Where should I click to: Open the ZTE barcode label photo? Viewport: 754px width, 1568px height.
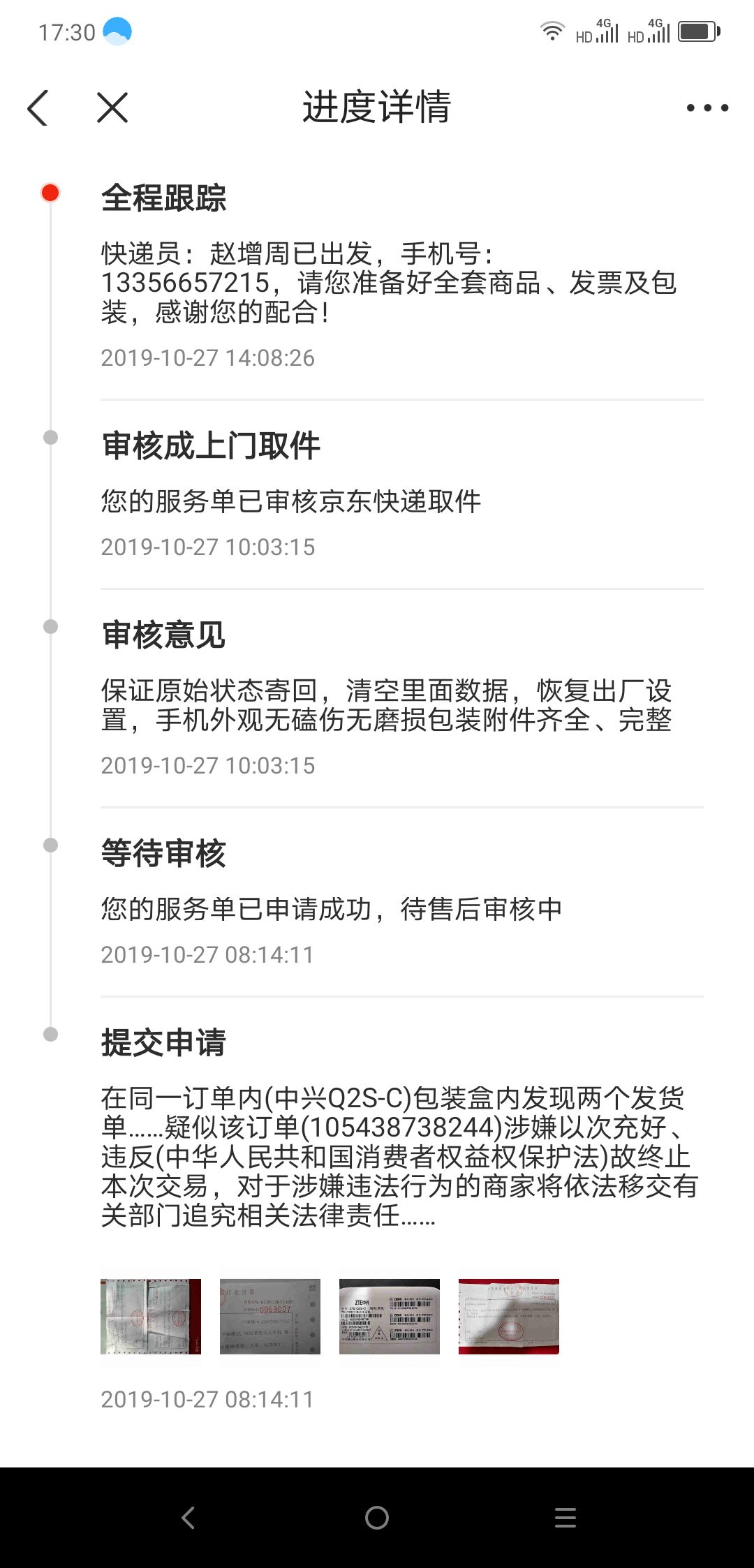point(390,1317)
